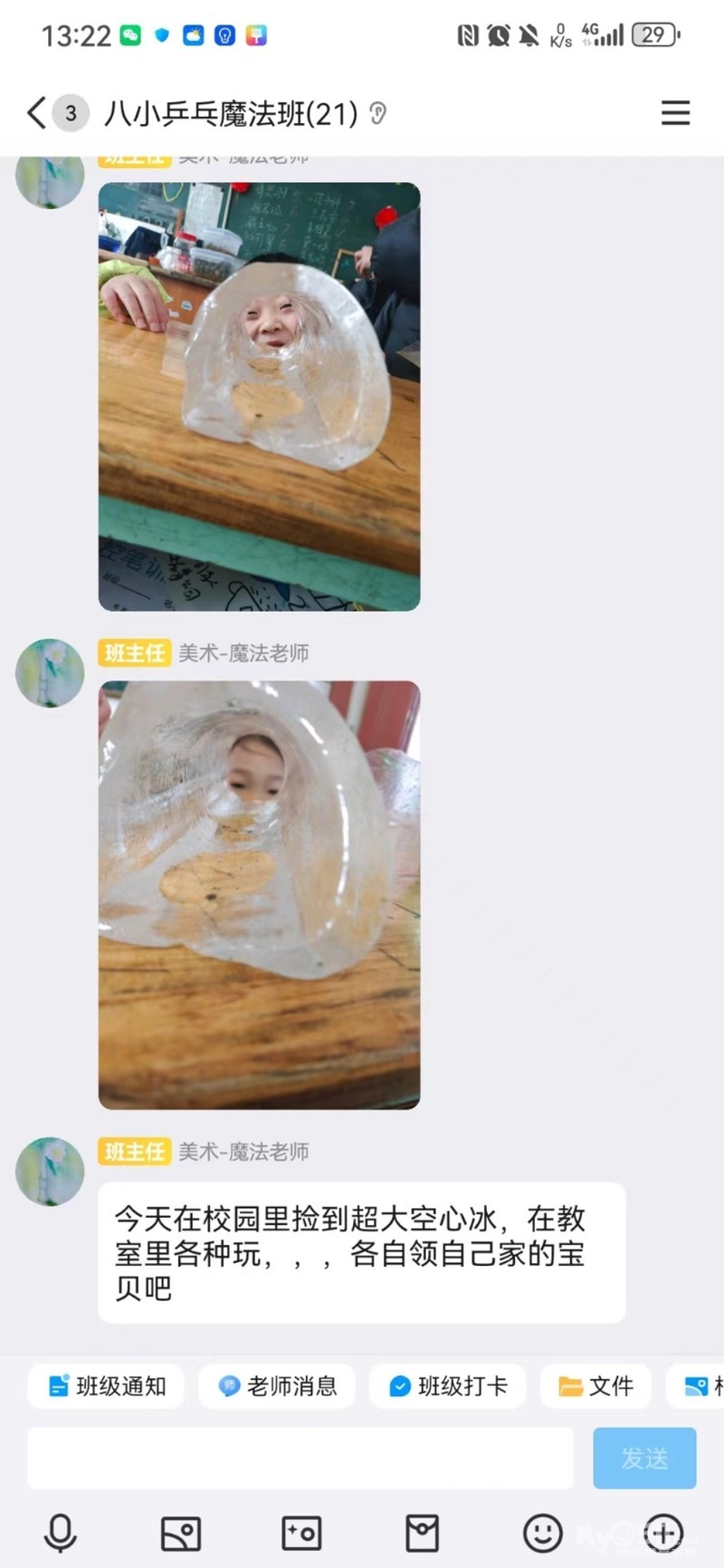Open the close-up ice photo
Viewport: 724px width, 1568px height.
tap(259, 894)
